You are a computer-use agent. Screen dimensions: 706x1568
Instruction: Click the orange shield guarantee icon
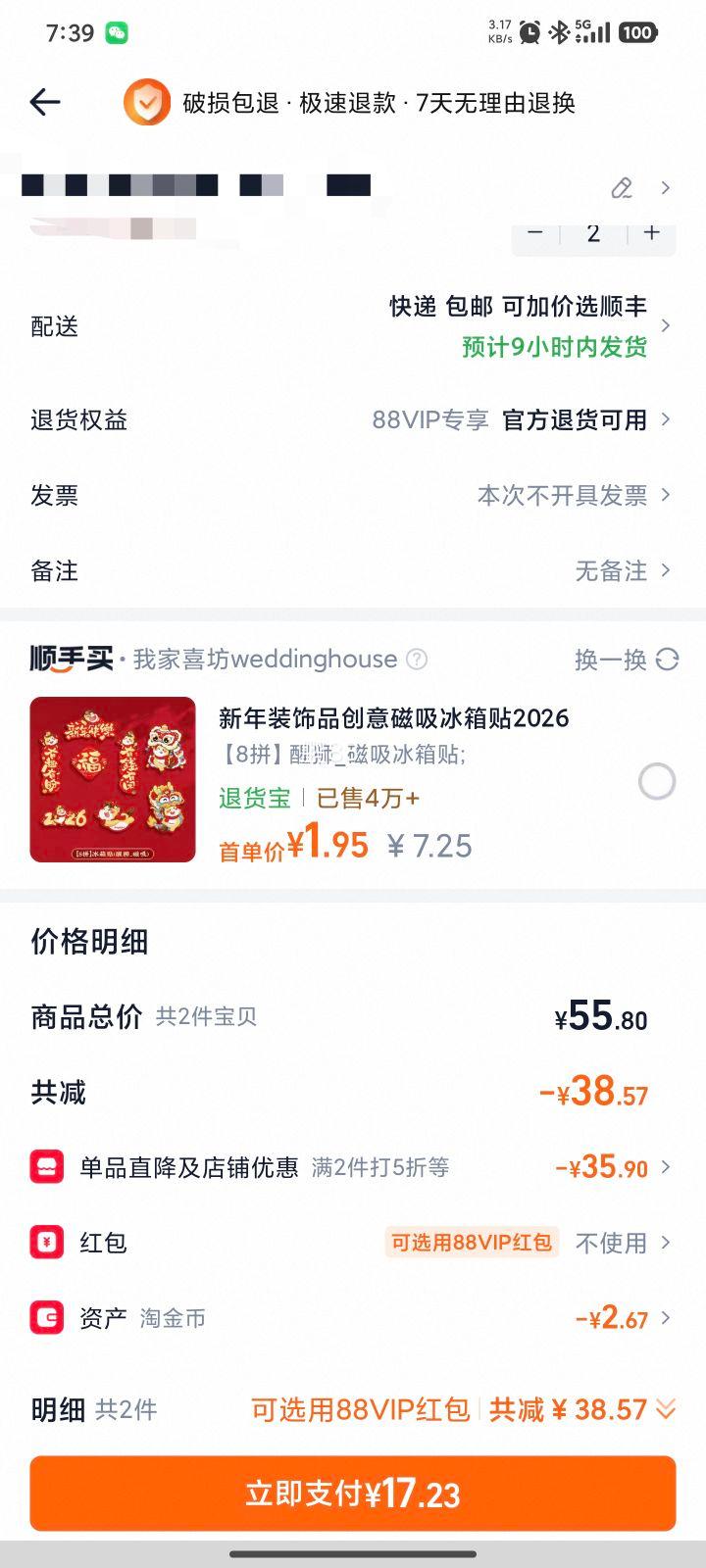[x=145, y=102]
